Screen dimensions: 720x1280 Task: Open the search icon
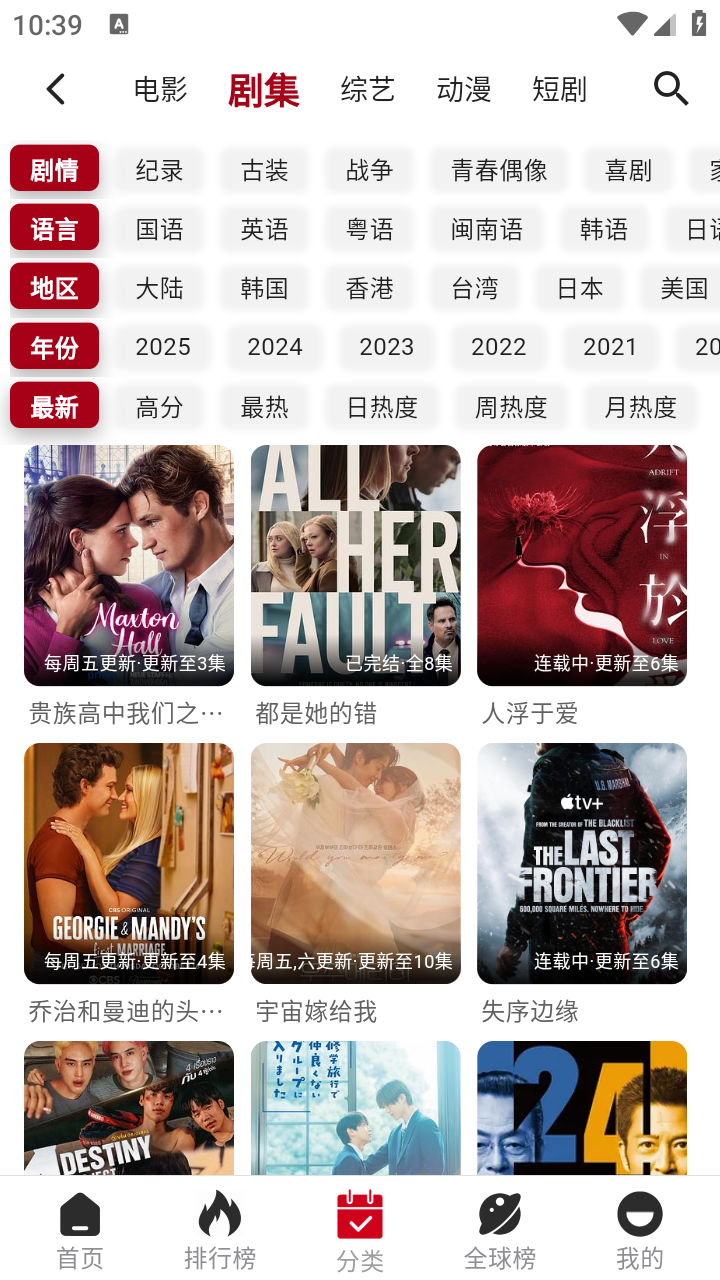670,88
